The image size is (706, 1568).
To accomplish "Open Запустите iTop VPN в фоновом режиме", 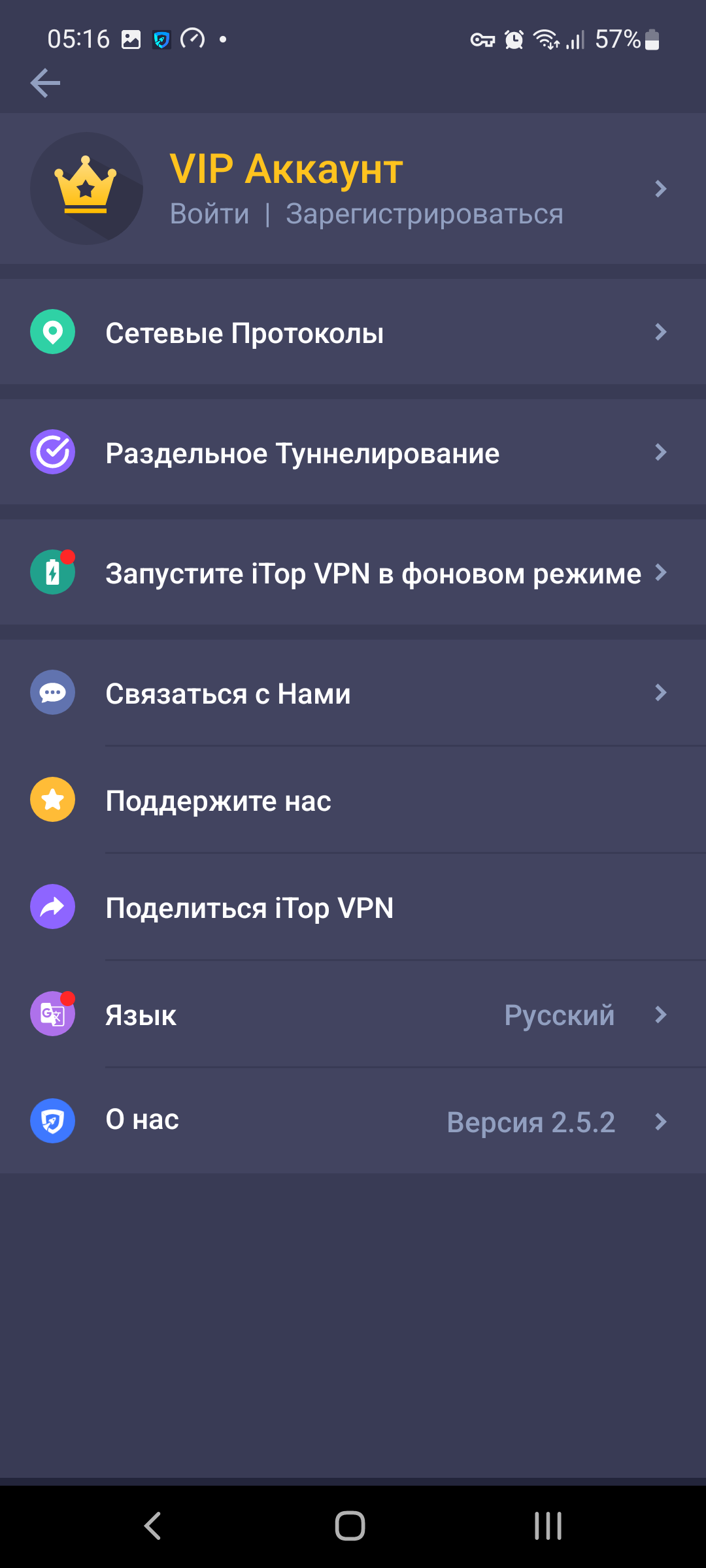I will (x=353, y=573).
